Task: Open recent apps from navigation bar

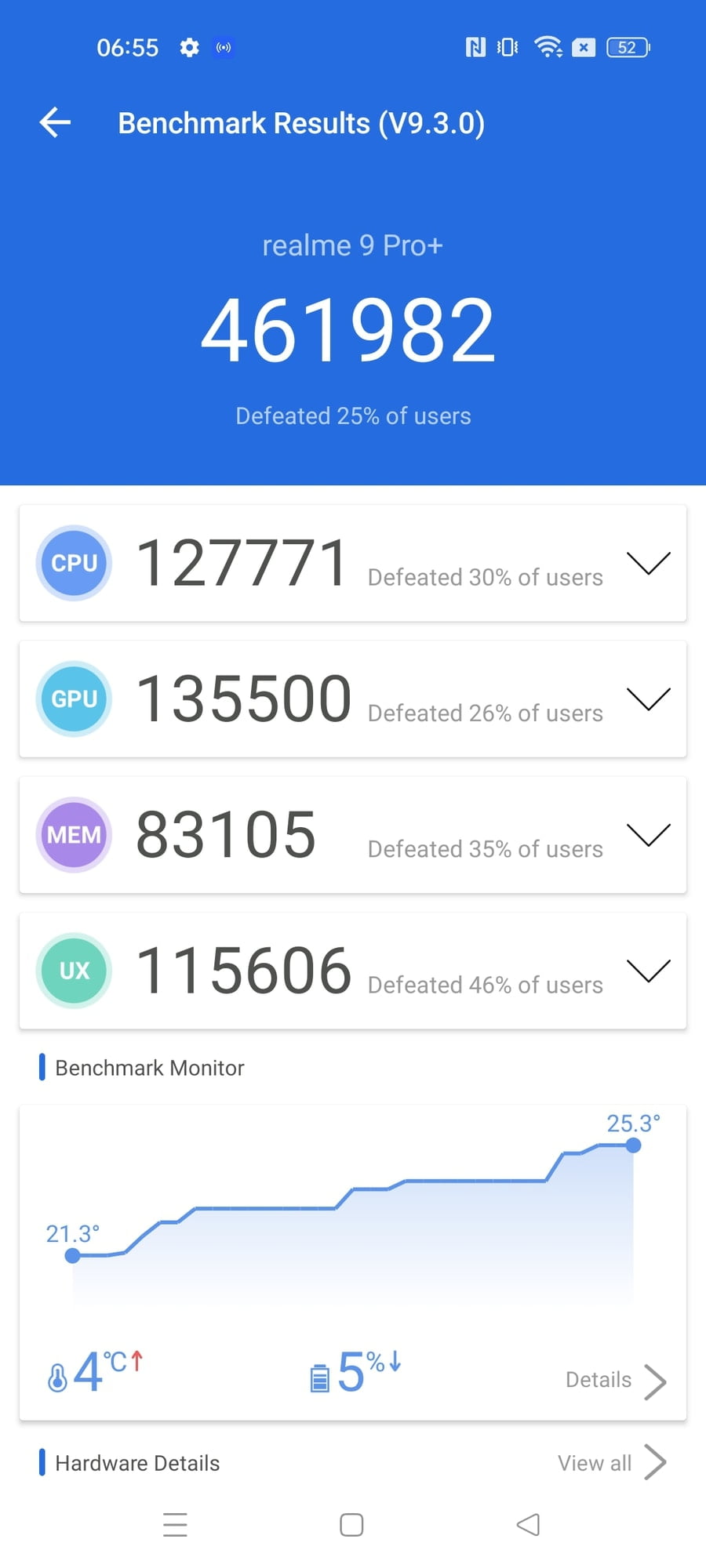Action: (x=175, y=1525)
